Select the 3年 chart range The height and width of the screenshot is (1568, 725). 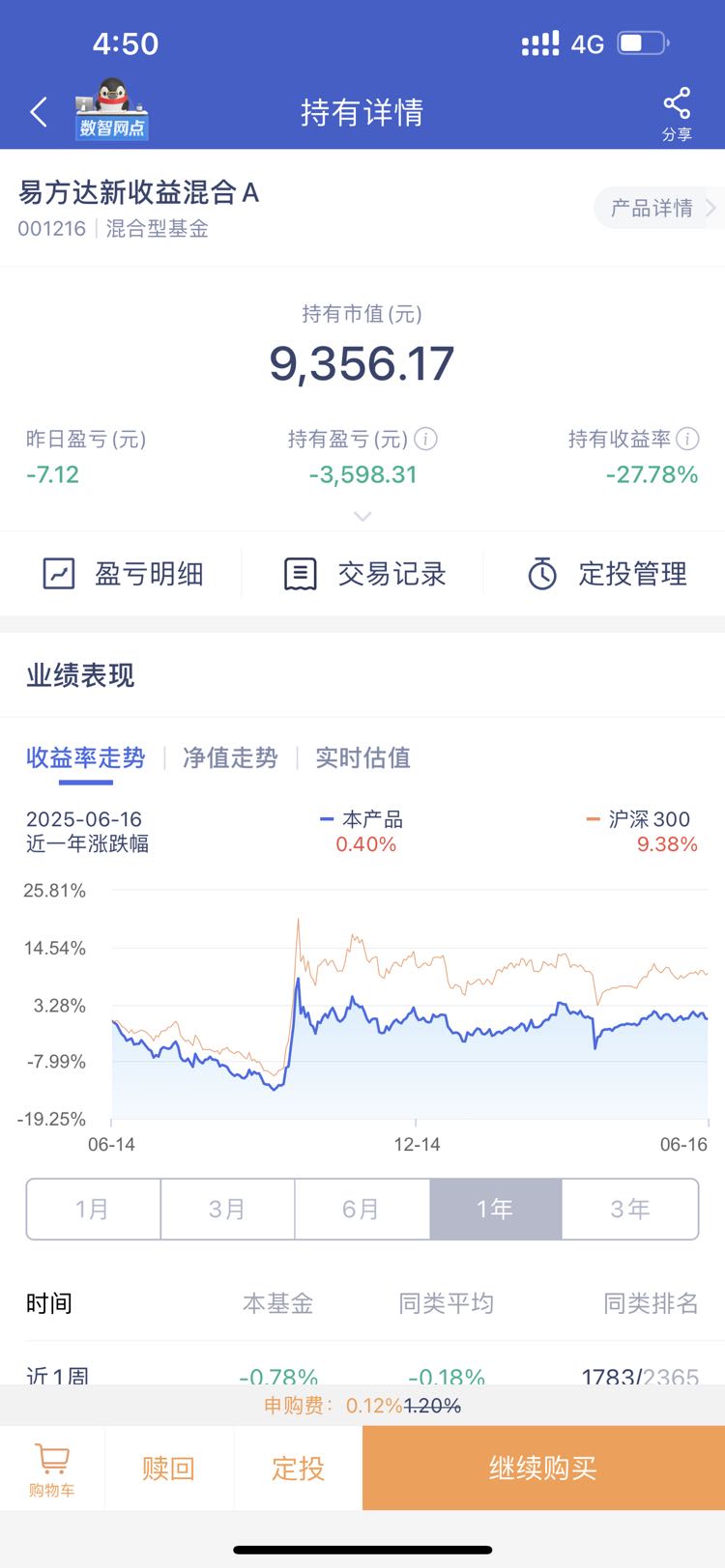(630, 1209)
